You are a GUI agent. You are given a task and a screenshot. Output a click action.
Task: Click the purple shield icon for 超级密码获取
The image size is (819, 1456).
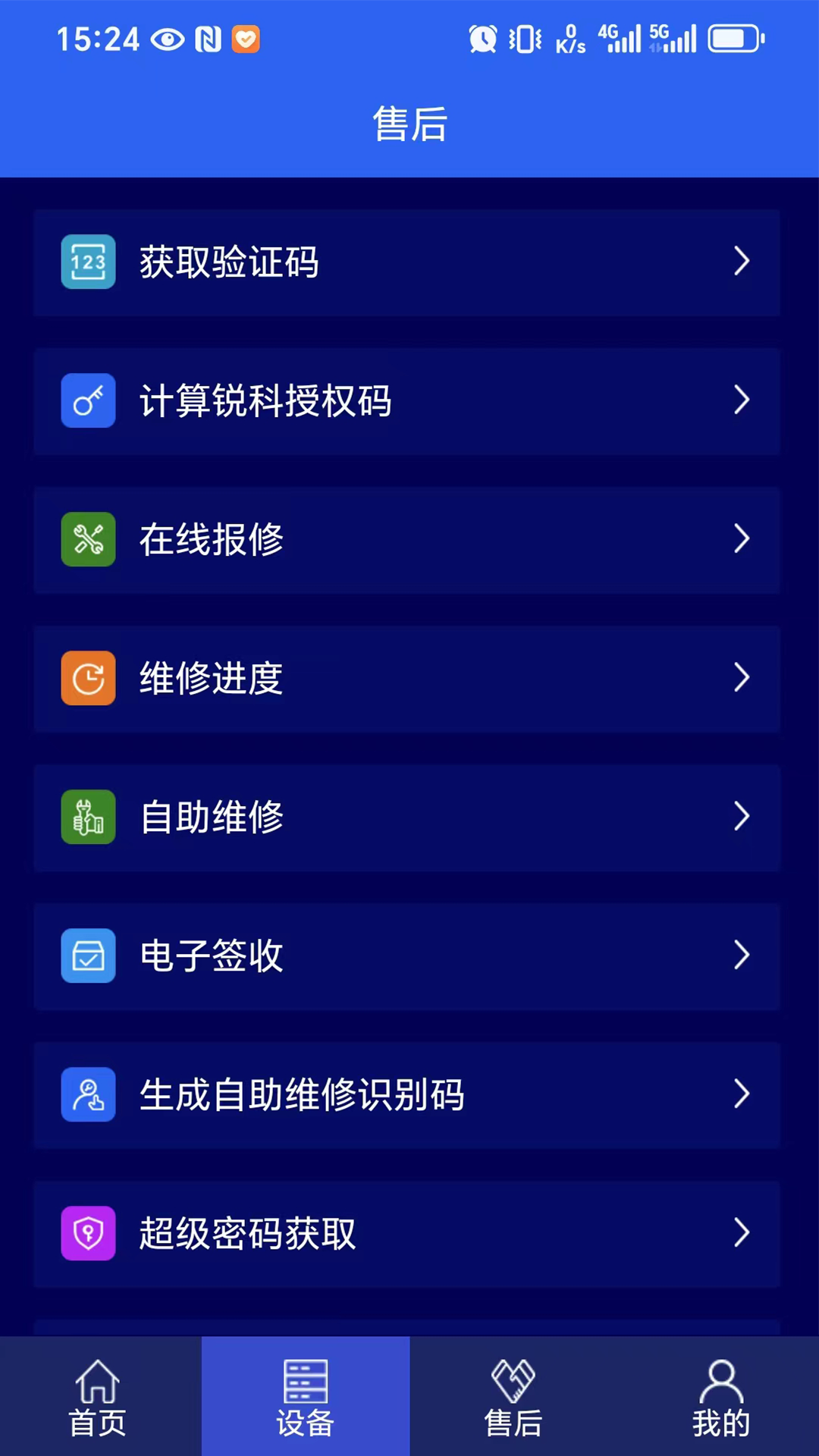[x=88, y=1233]
